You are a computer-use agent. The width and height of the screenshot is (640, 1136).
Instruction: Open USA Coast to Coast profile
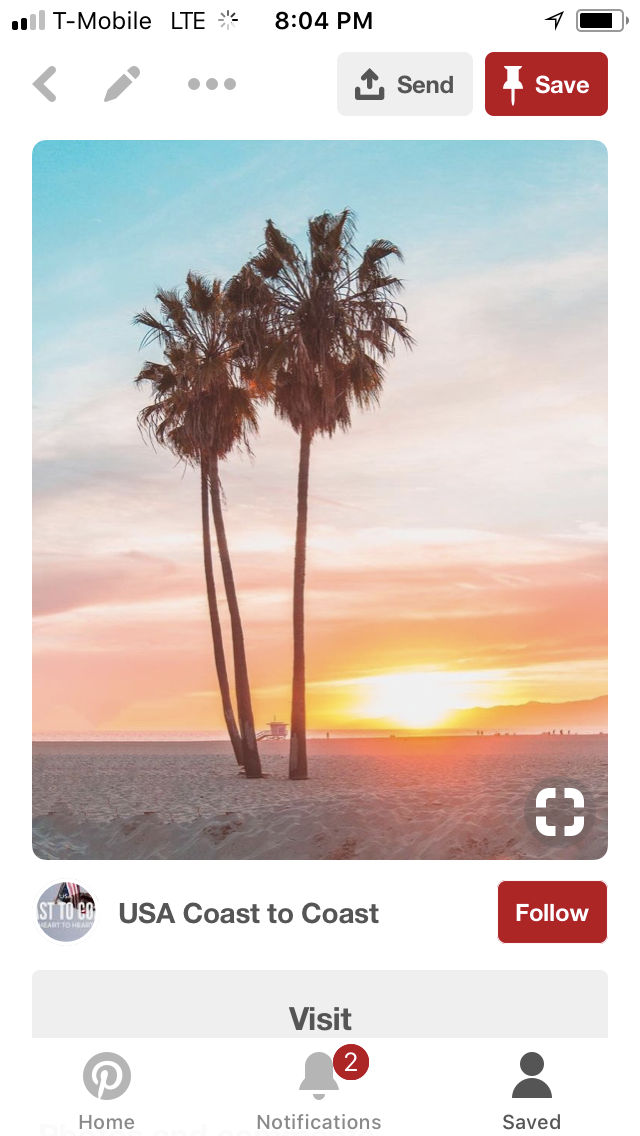[x=248, y=913]
